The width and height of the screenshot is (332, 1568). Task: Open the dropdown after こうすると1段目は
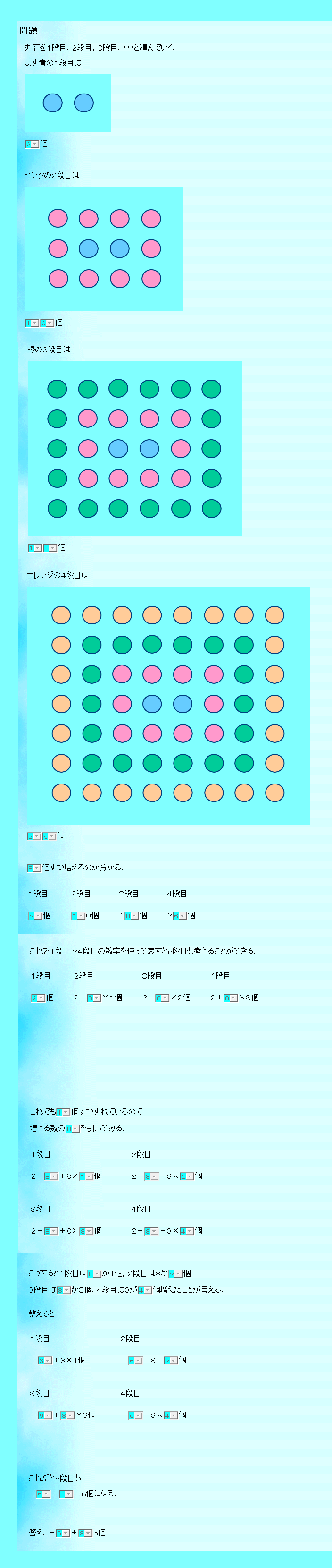94,1273
